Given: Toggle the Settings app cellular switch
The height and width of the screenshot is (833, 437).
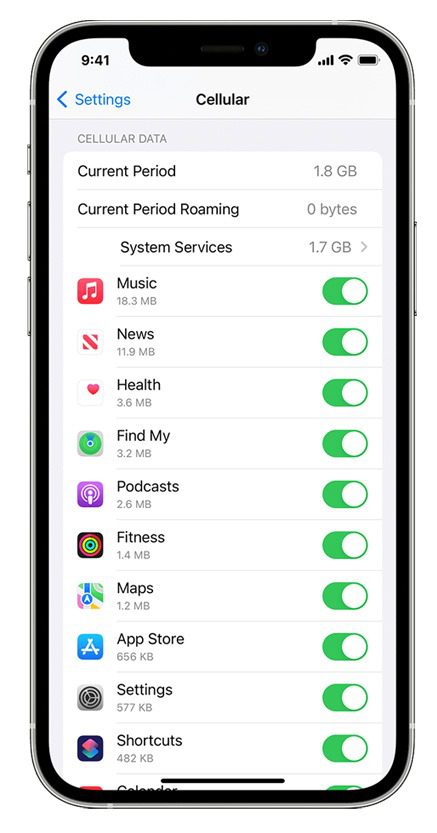Looking at the screenshot, I should (x=345, y=698).
